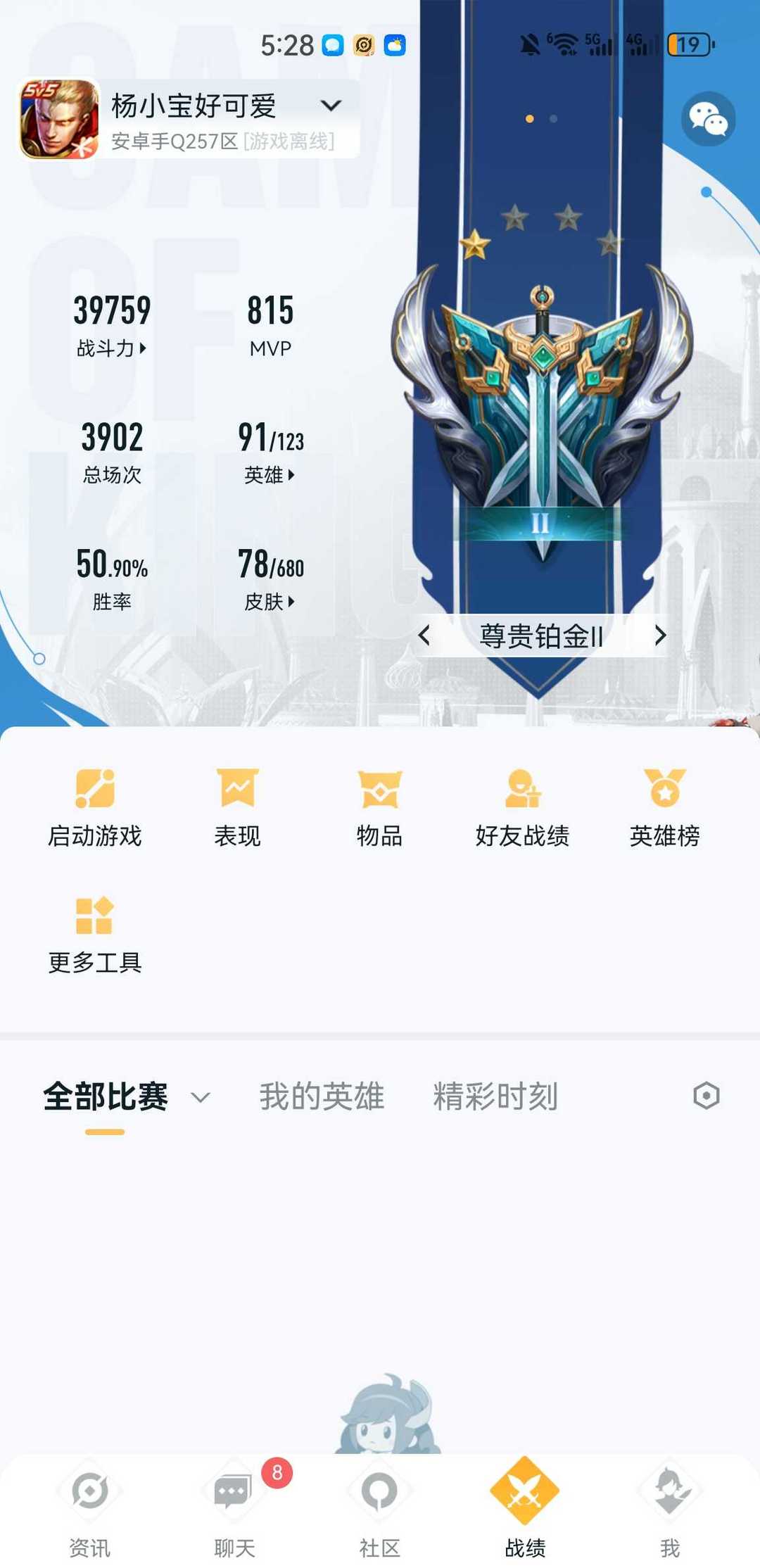
Task: Open 物品 items
Action: [380, 809]
